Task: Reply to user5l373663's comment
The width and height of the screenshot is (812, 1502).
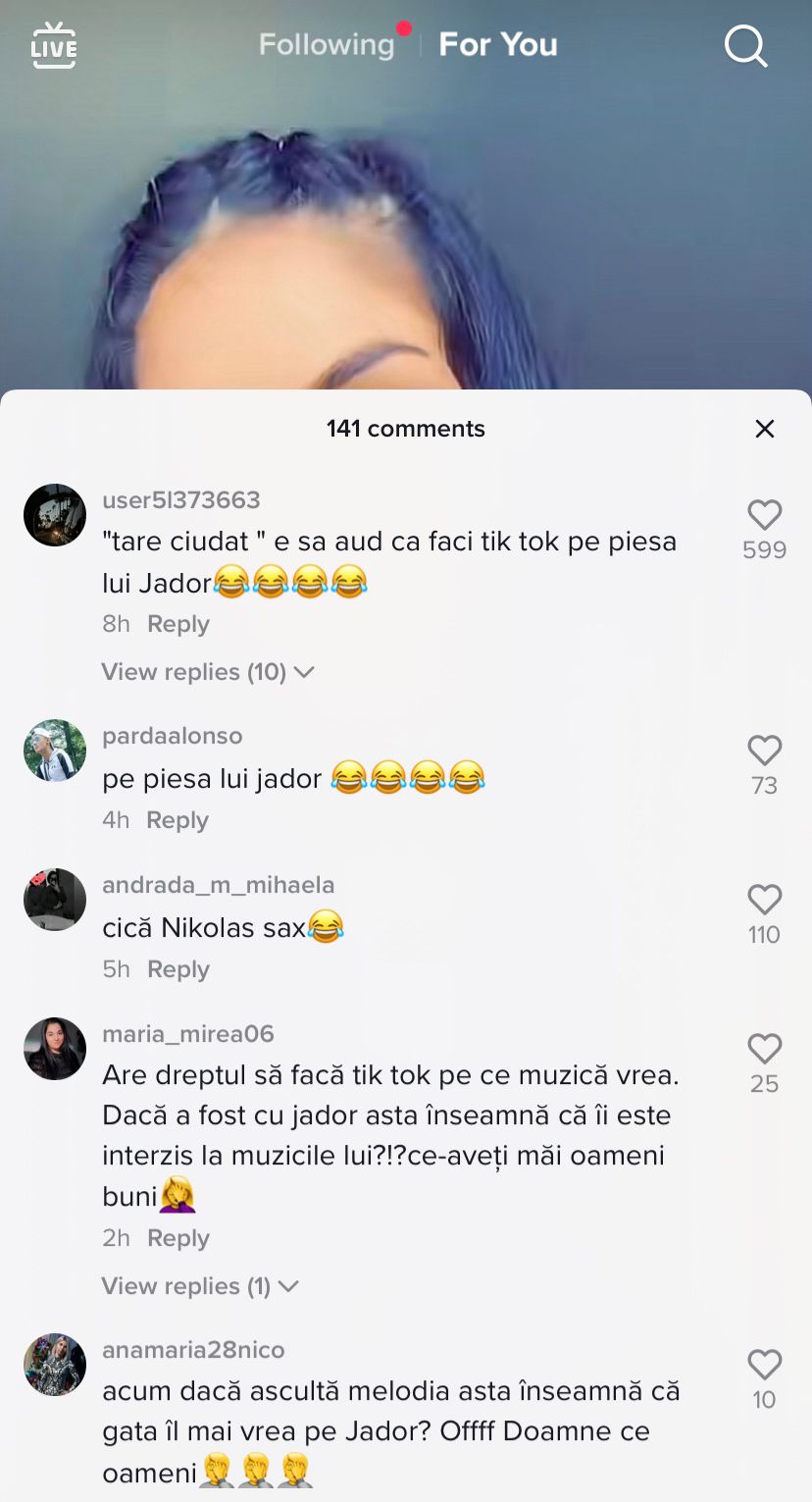Action: coord(178,624)
